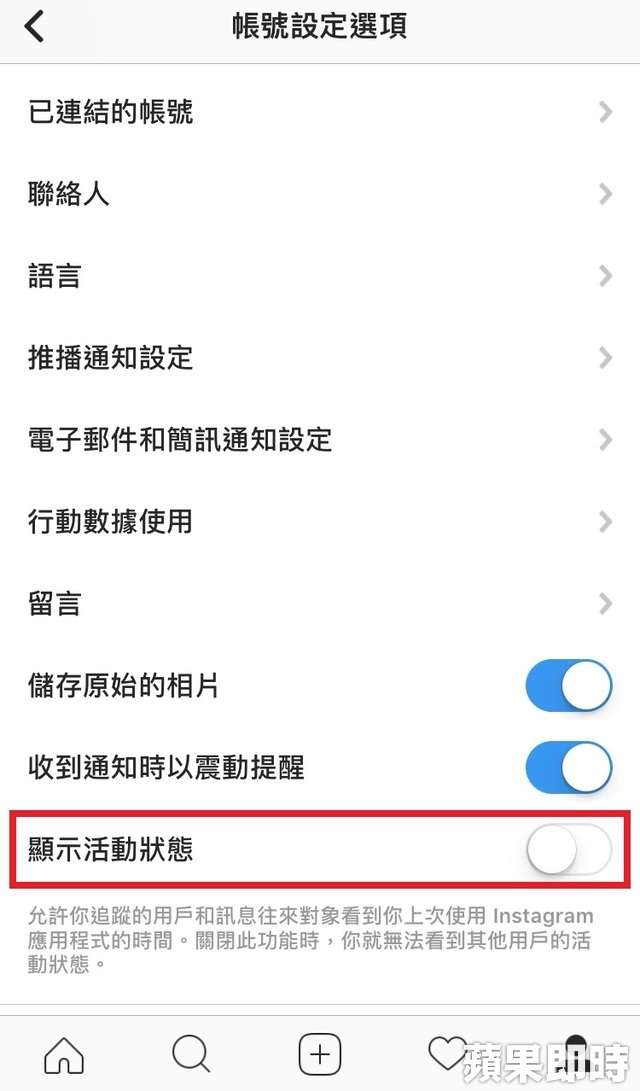Tap the new post plus tab

320,1054
